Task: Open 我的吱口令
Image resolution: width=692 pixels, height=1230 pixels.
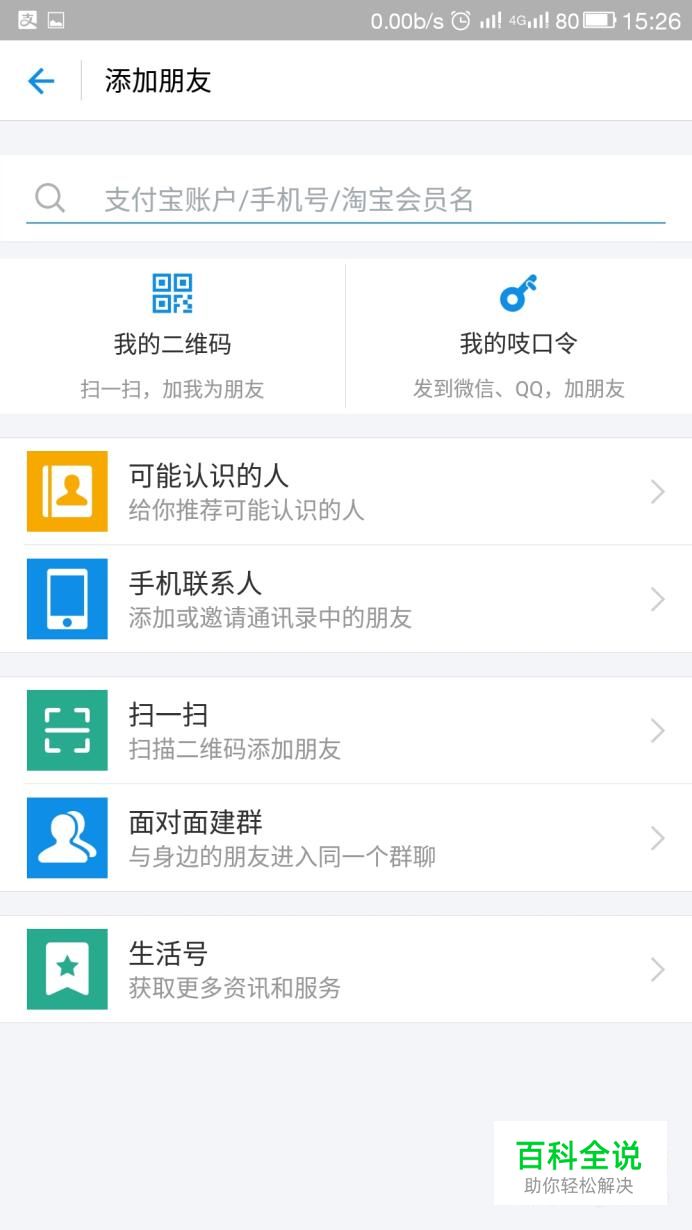Action: point(519,336)
